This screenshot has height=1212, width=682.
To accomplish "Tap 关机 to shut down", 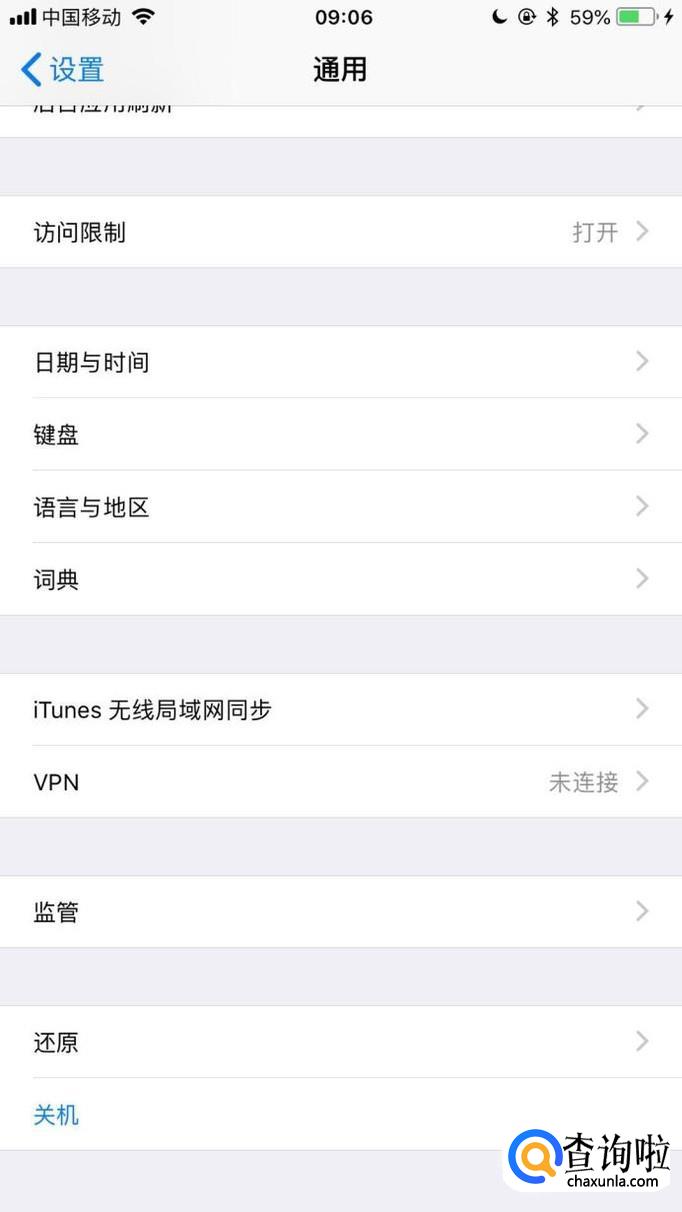I will (x=57, y=1115).
